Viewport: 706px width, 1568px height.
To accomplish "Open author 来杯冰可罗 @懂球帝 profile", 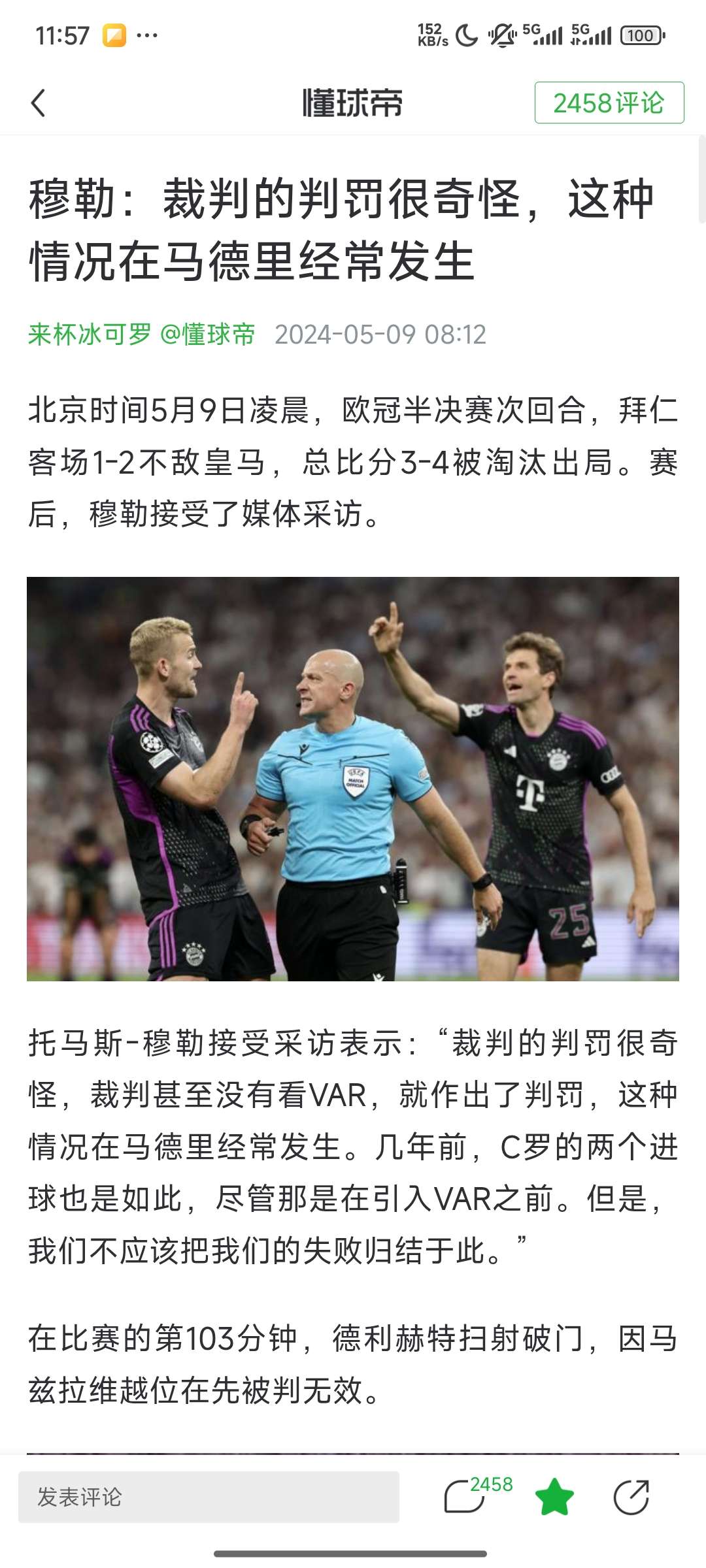I will pyautogui.click(x=141, y=335).
